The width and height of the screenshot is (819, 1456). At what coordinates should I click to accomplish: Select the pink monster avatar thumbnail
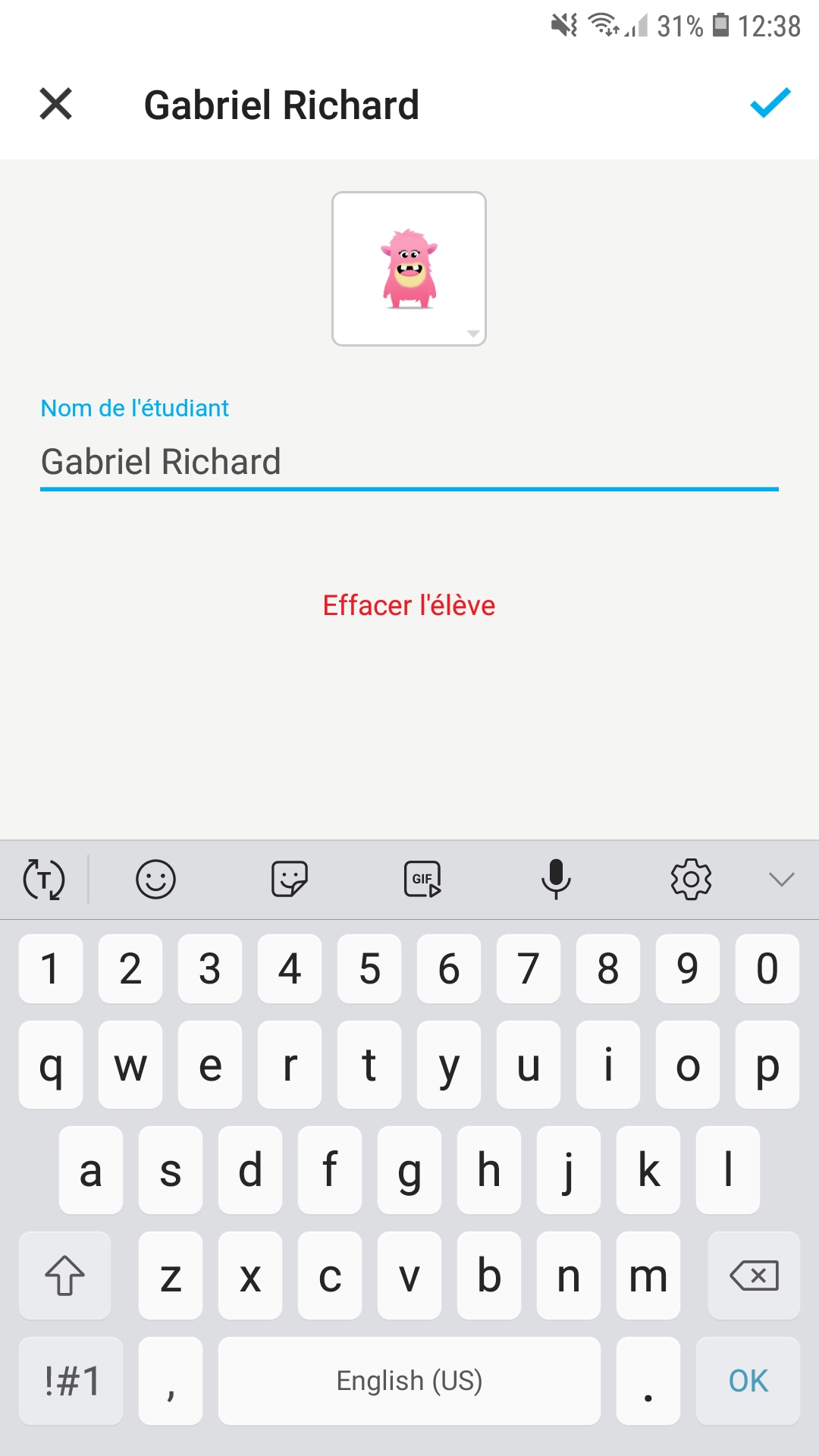pos(409,267)
